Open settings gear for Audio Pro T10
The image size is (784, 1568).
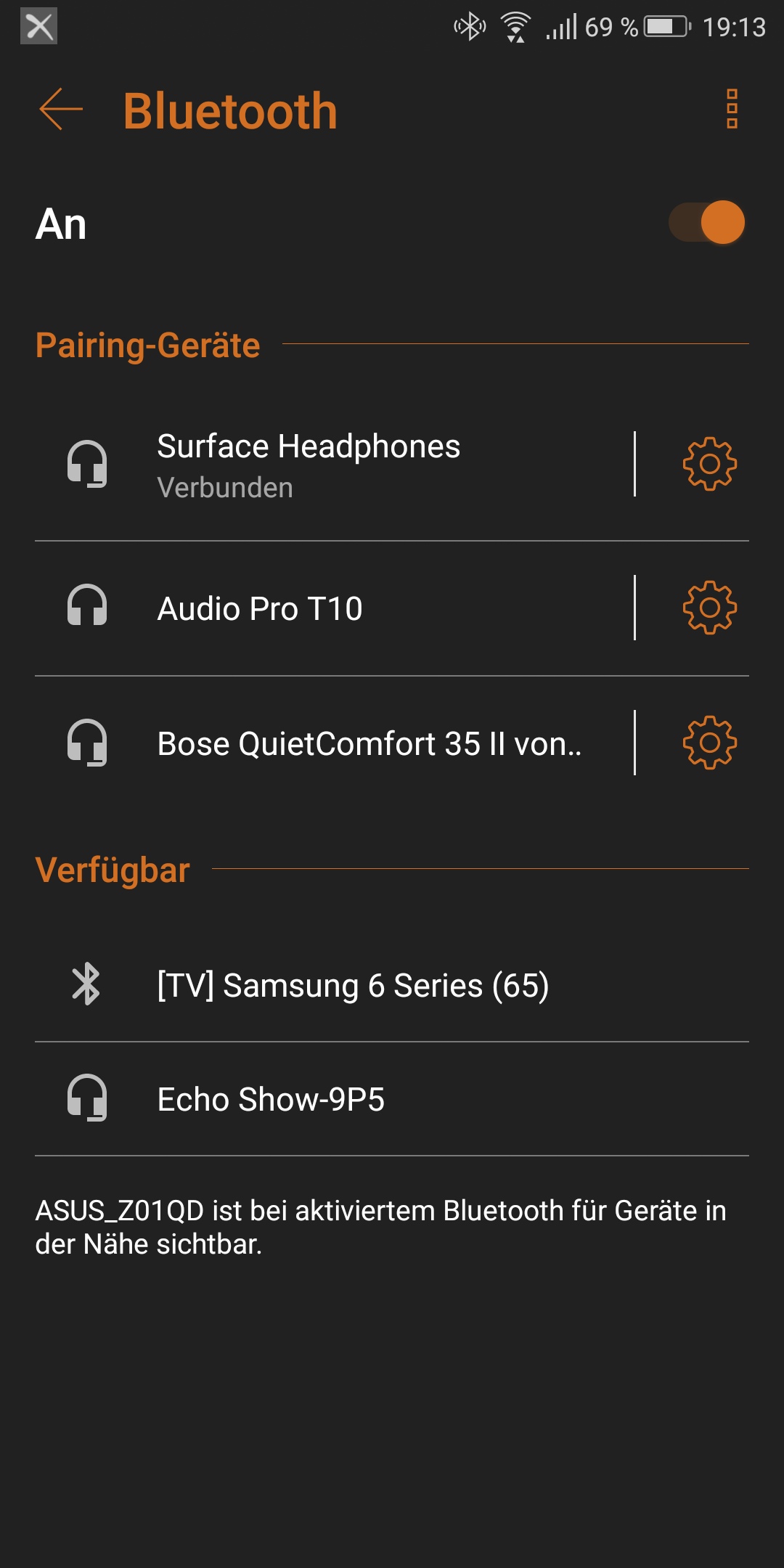click(709, 608)
